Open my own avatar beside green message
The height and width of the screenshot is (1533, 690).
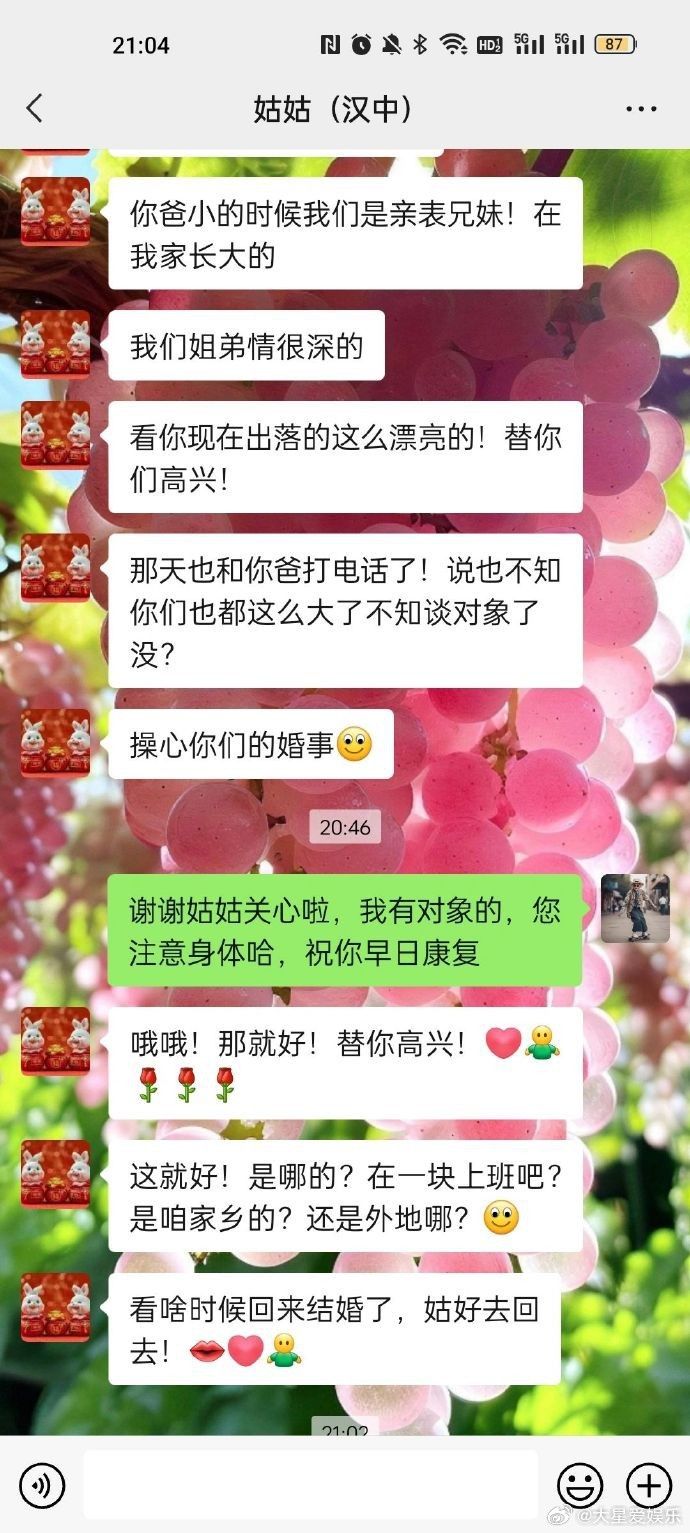pyautogui.click(x=635, y=908)
